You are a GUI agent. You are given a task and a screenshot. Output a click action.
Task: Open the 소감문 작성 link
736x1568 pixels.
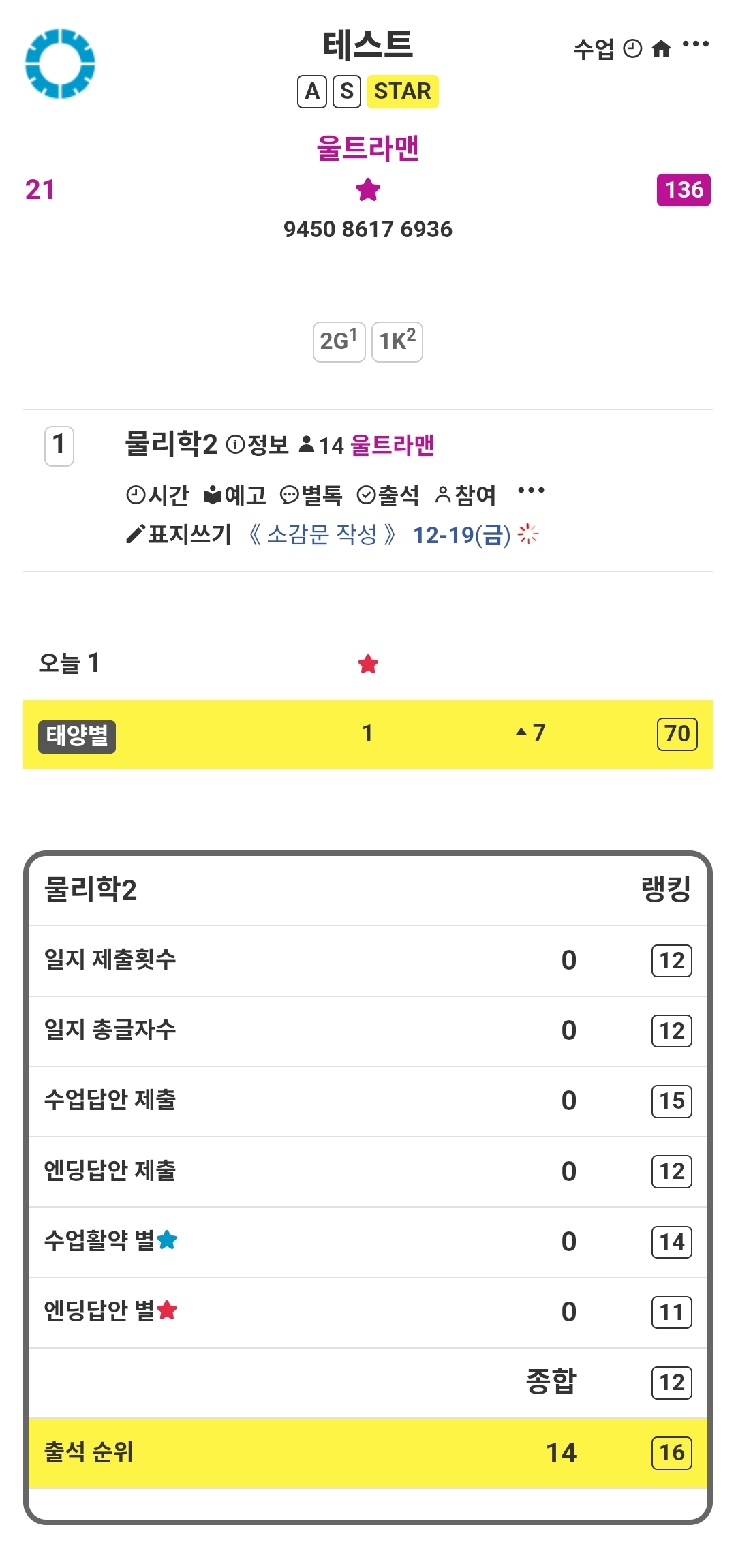322,534
